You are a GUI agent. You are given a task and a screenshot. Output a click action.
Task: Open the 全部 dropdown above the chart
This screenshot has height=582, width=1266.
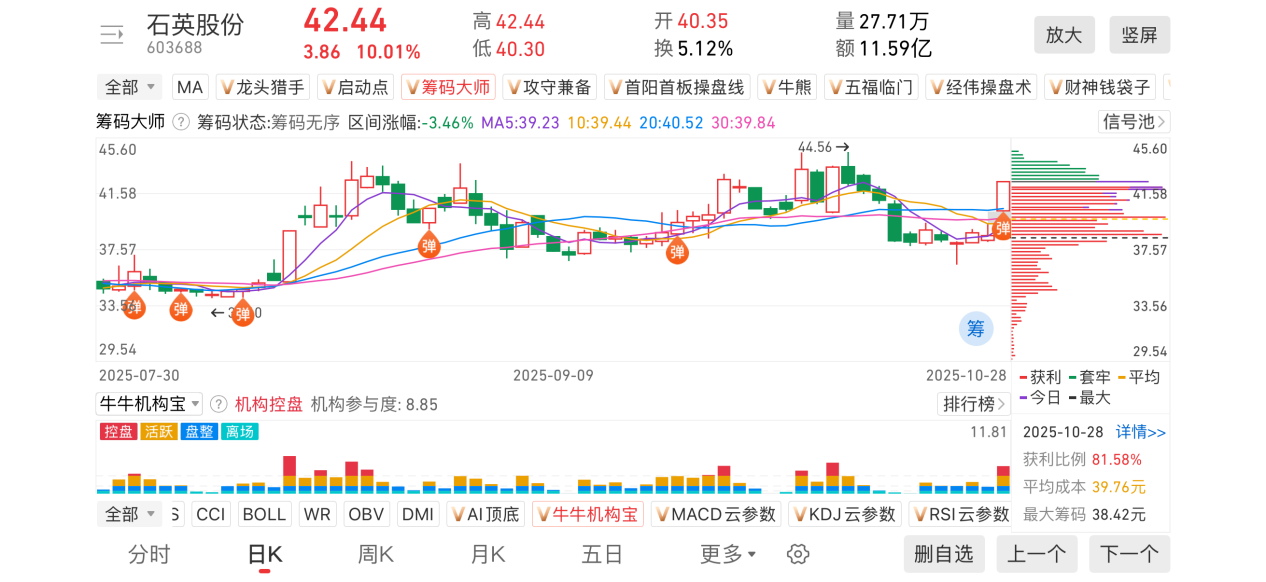130,87
